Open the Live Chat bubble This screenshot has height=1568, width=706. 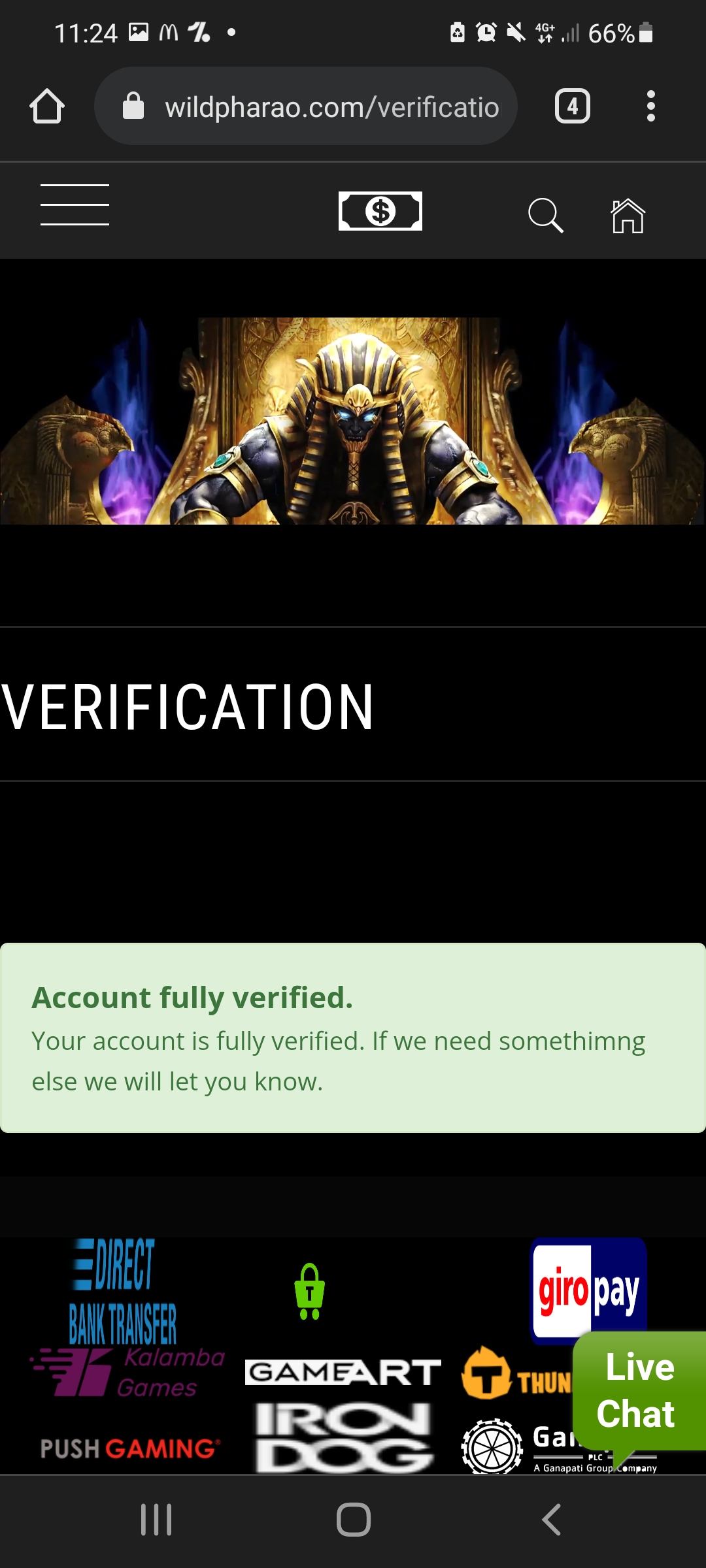pyautogui.click(x=637, y=1391)
